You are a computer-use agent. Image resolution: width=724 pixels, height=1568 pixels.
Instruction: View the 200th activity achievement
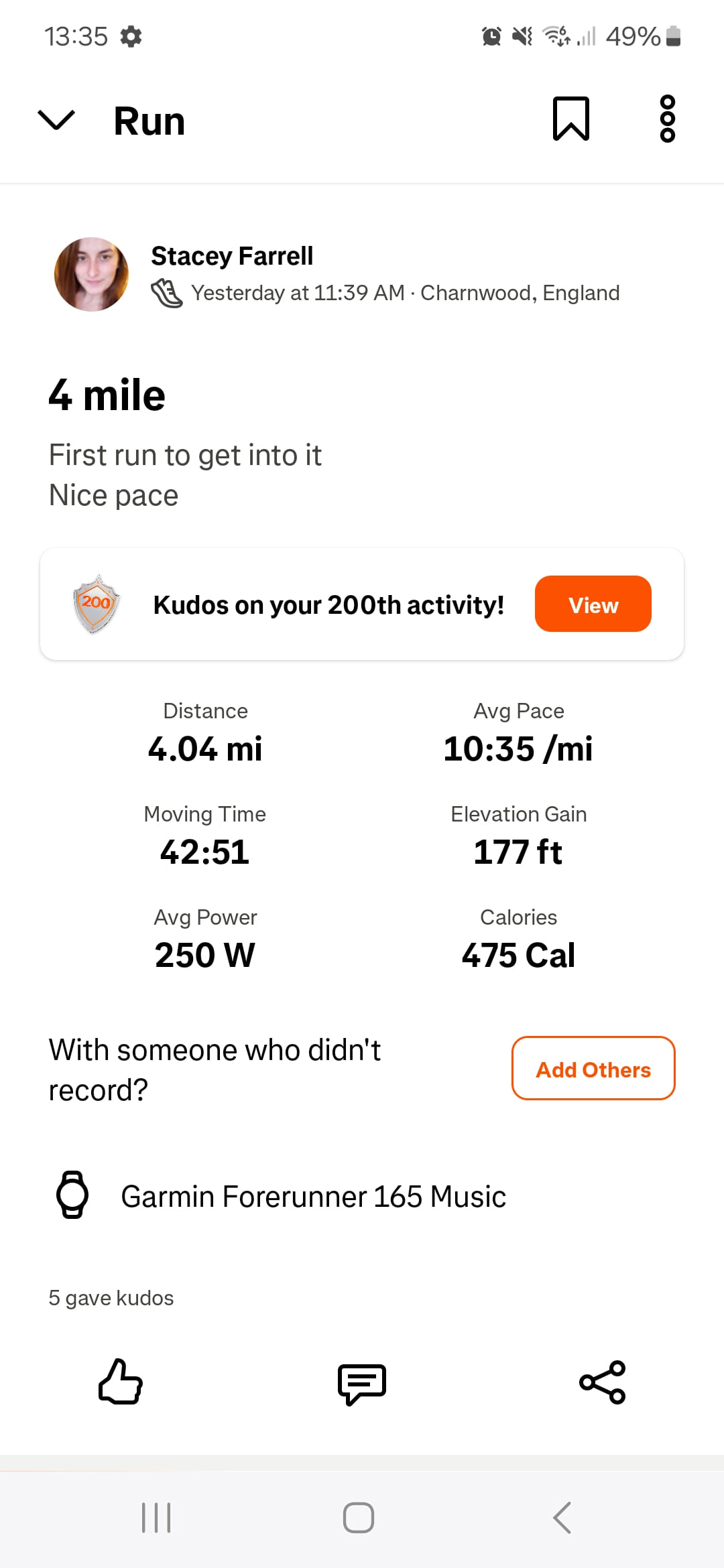593,604
